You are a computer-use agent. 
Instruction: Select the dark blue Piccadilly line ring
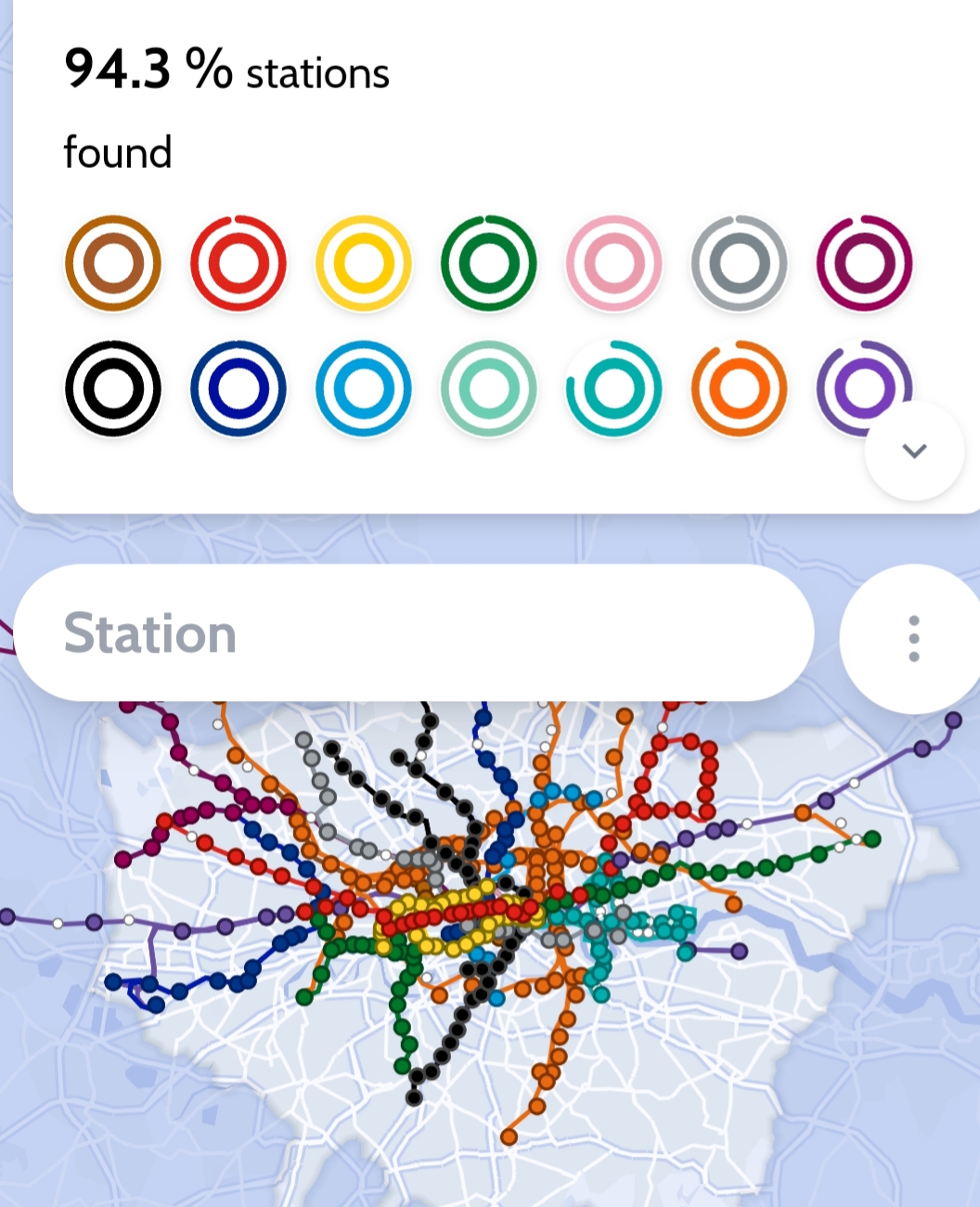(239, 388)
